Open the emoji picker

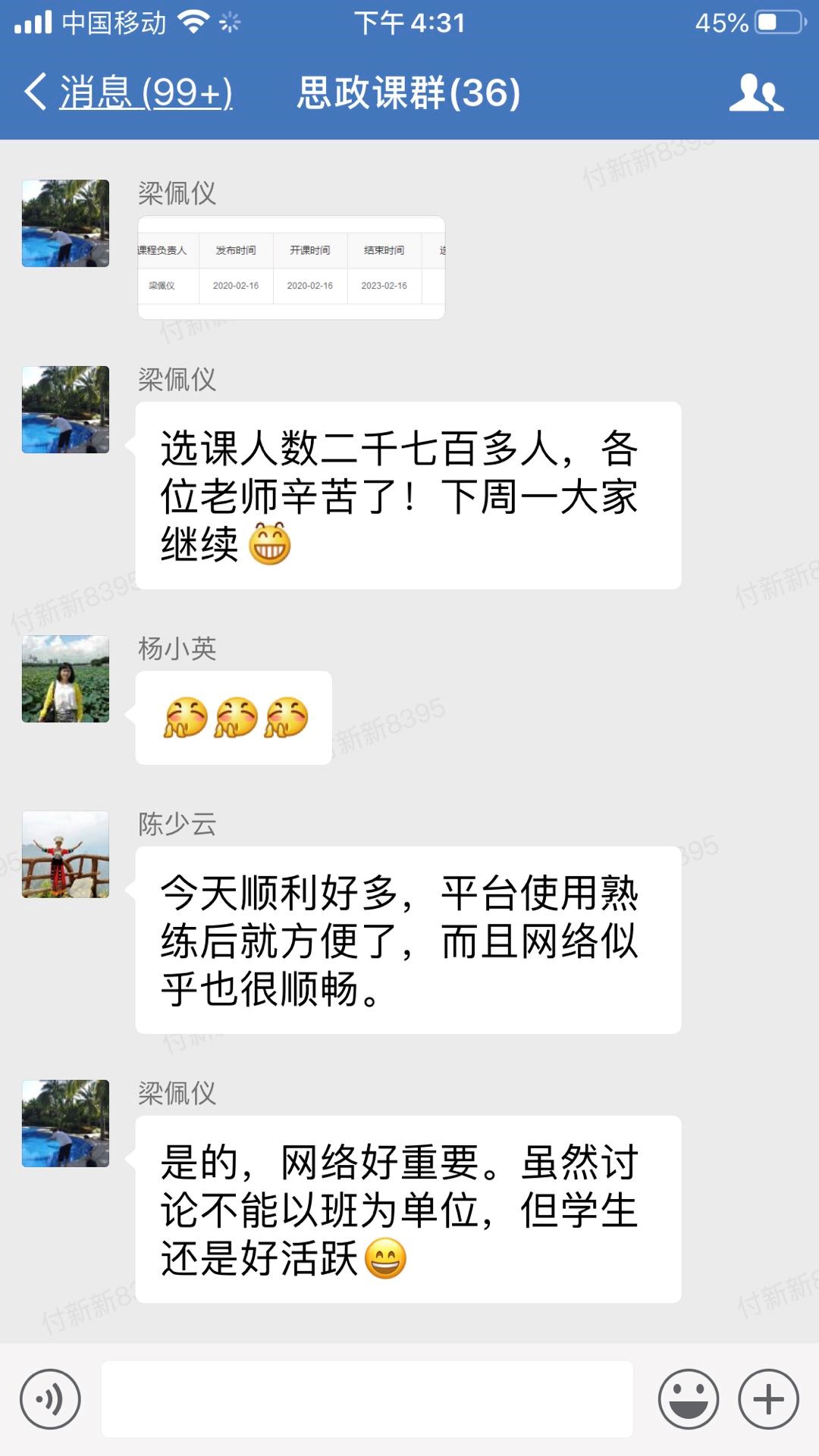pos(688,1399)
